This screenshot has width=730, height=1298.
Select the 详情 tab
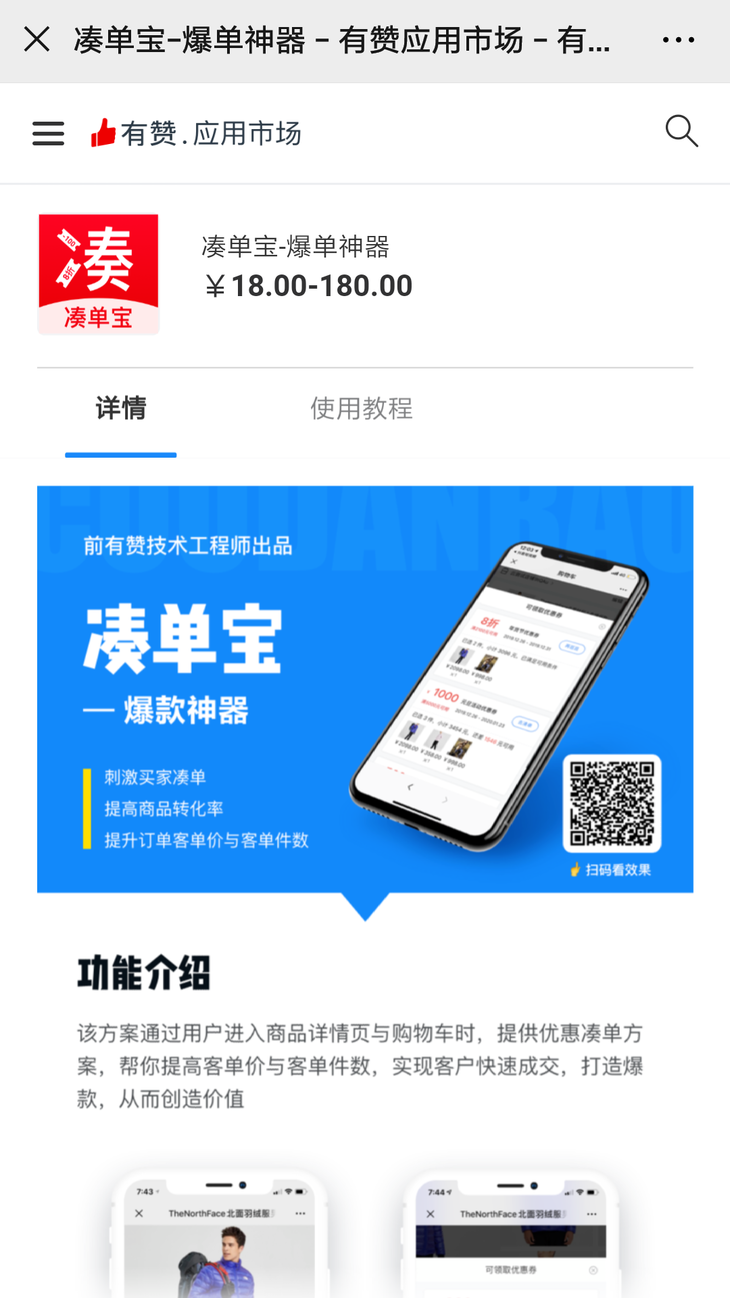[x=121, y=408]
